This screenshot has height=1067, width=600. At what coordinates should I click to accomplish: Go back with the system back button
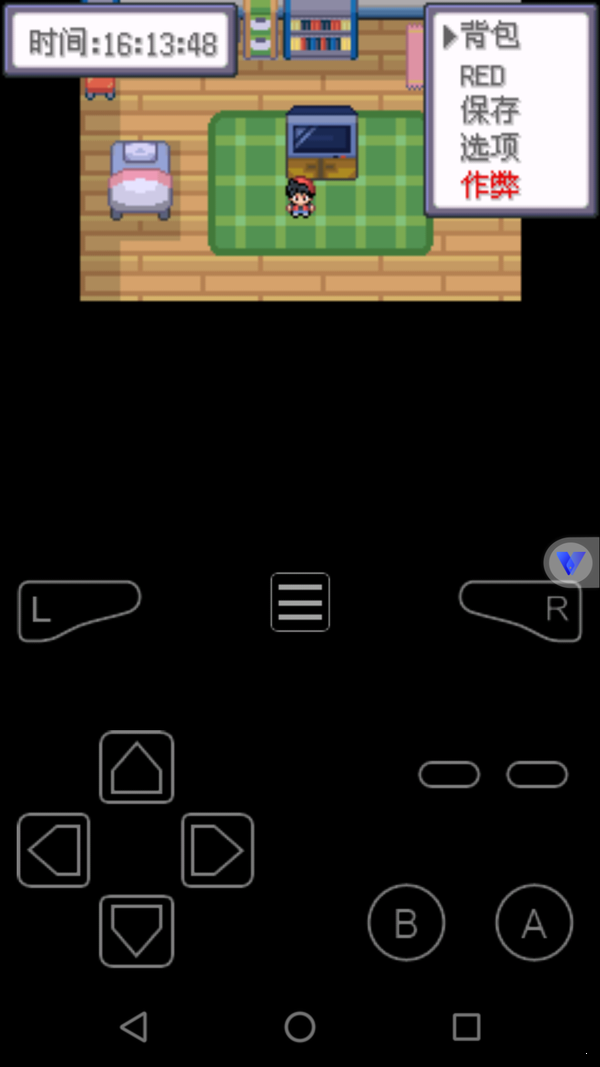pyautogui.click(x=133, y=1026)
